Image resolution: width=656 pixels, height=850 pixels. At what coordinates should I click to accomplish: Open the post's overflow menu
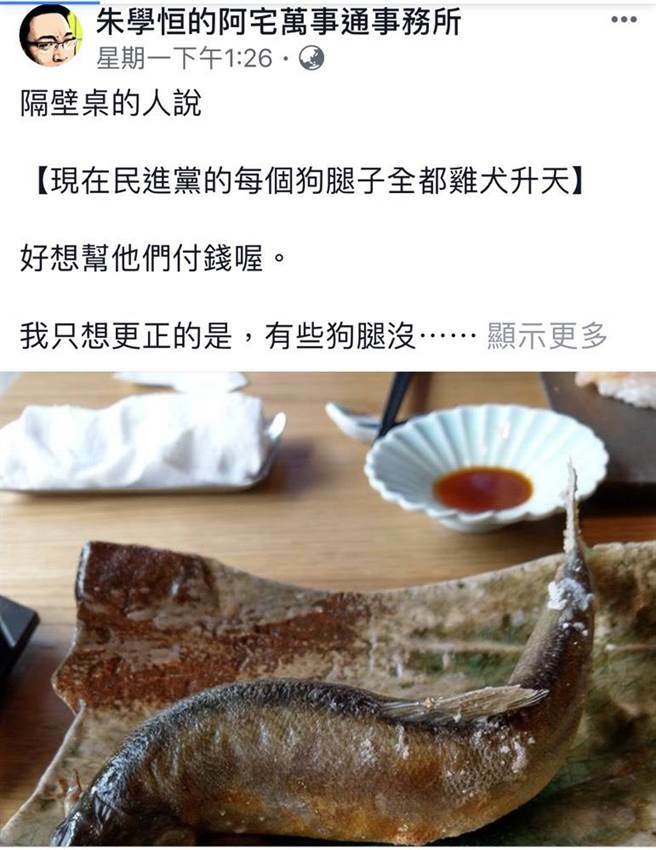tap(623, 20)
